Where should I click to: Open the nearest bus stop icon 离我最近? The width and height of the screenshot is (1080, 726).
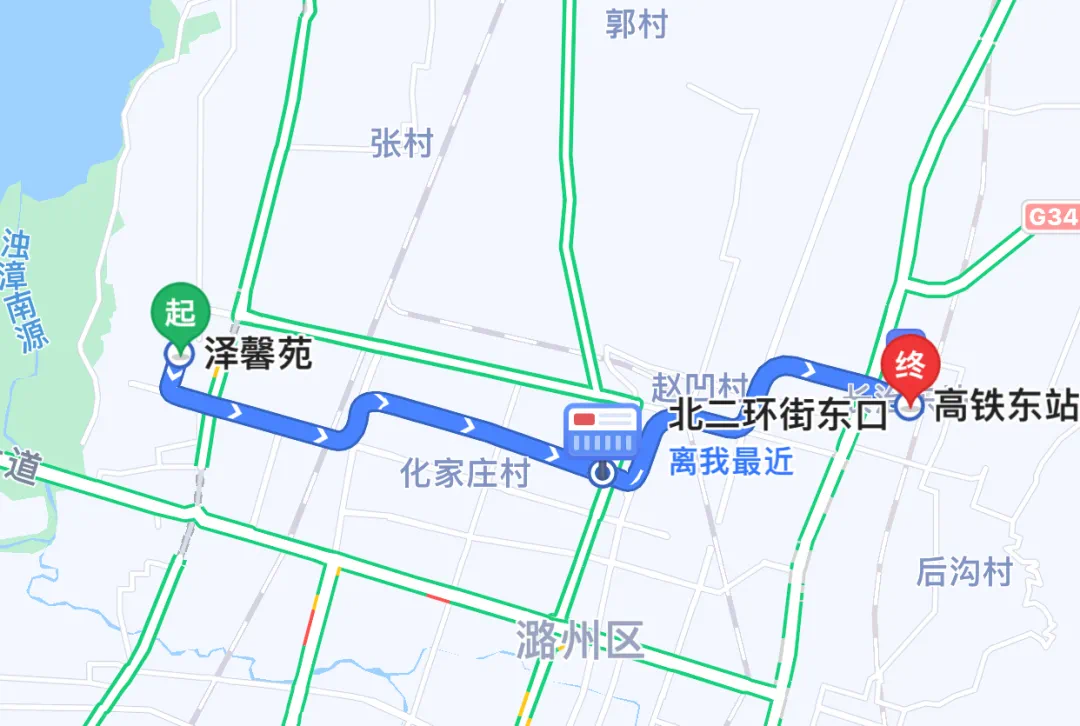[x=602, y=431]
